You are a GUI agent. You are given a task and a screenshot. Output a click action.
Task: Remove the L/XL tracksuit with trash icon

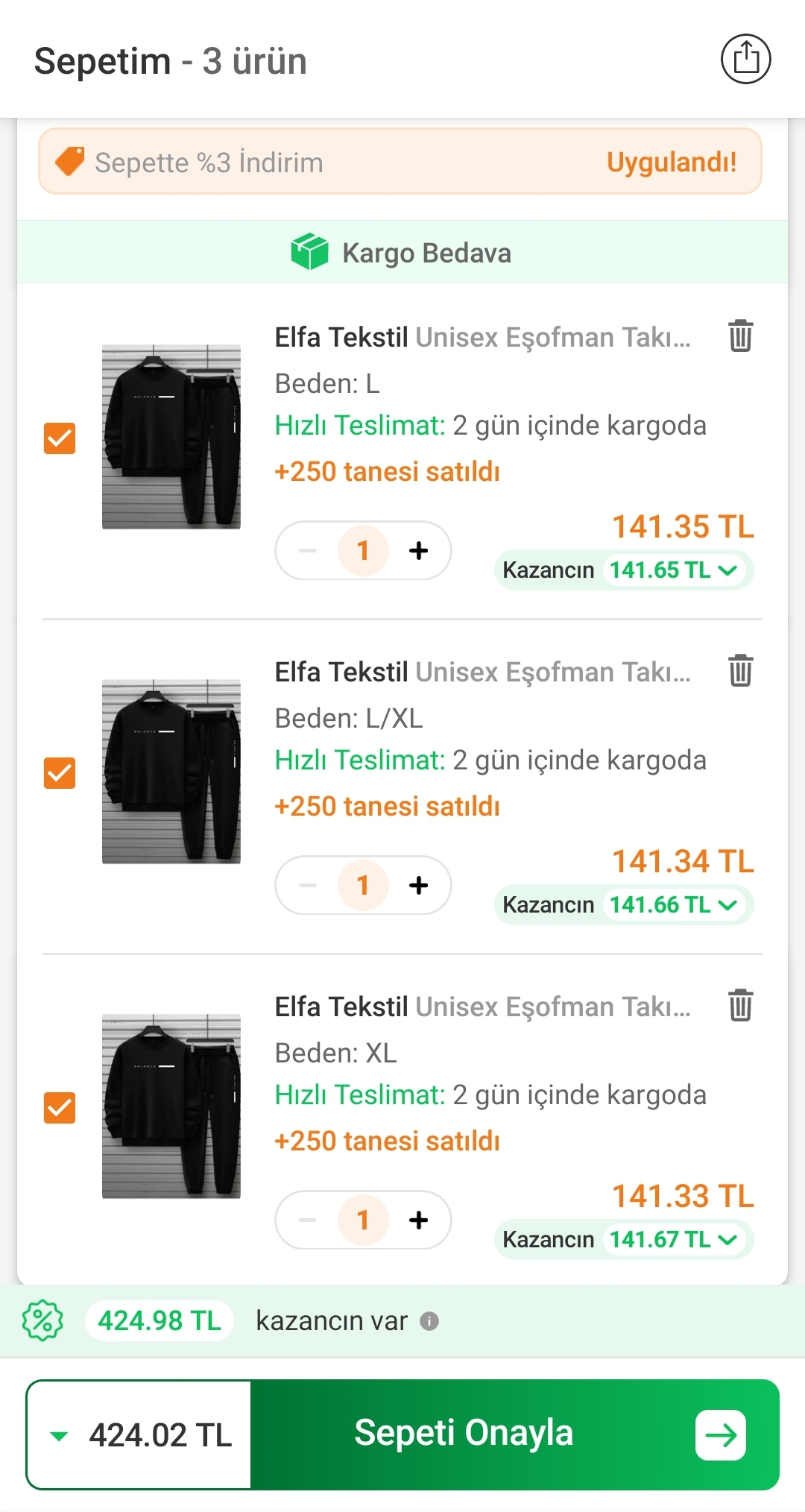tap(740, 670)
